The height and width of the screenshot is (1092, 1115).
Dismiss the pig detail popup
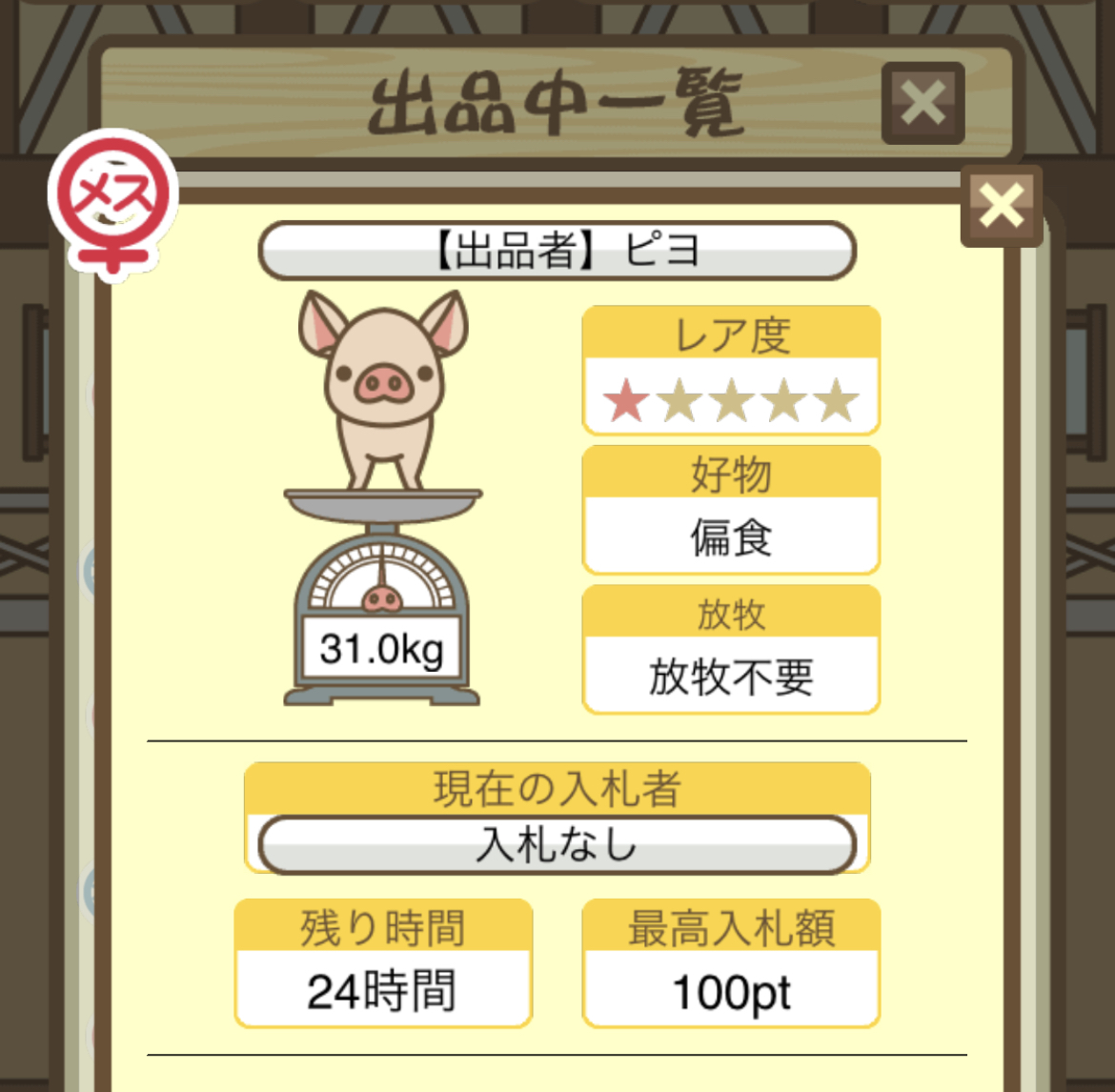(1001, 205)
